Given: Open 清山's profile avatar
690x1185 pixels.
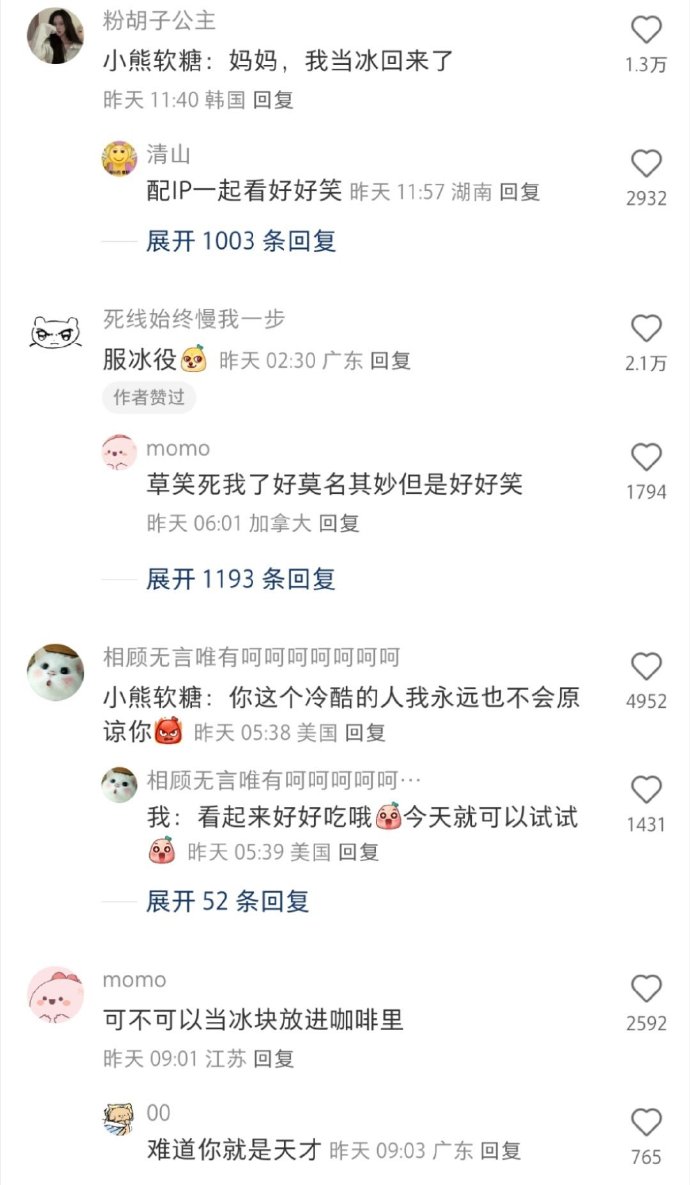Looking at the screenshot, I should (120, 159).
